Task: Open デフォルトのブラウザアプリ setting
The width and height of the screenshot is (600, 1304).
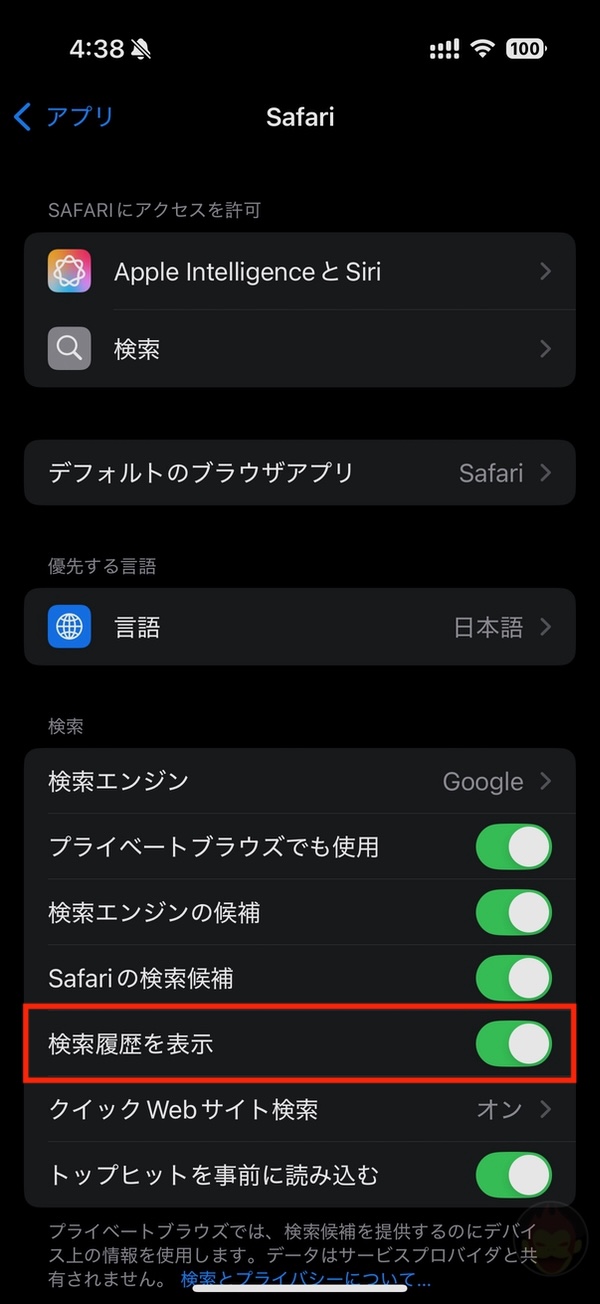Action: (300, 472)
